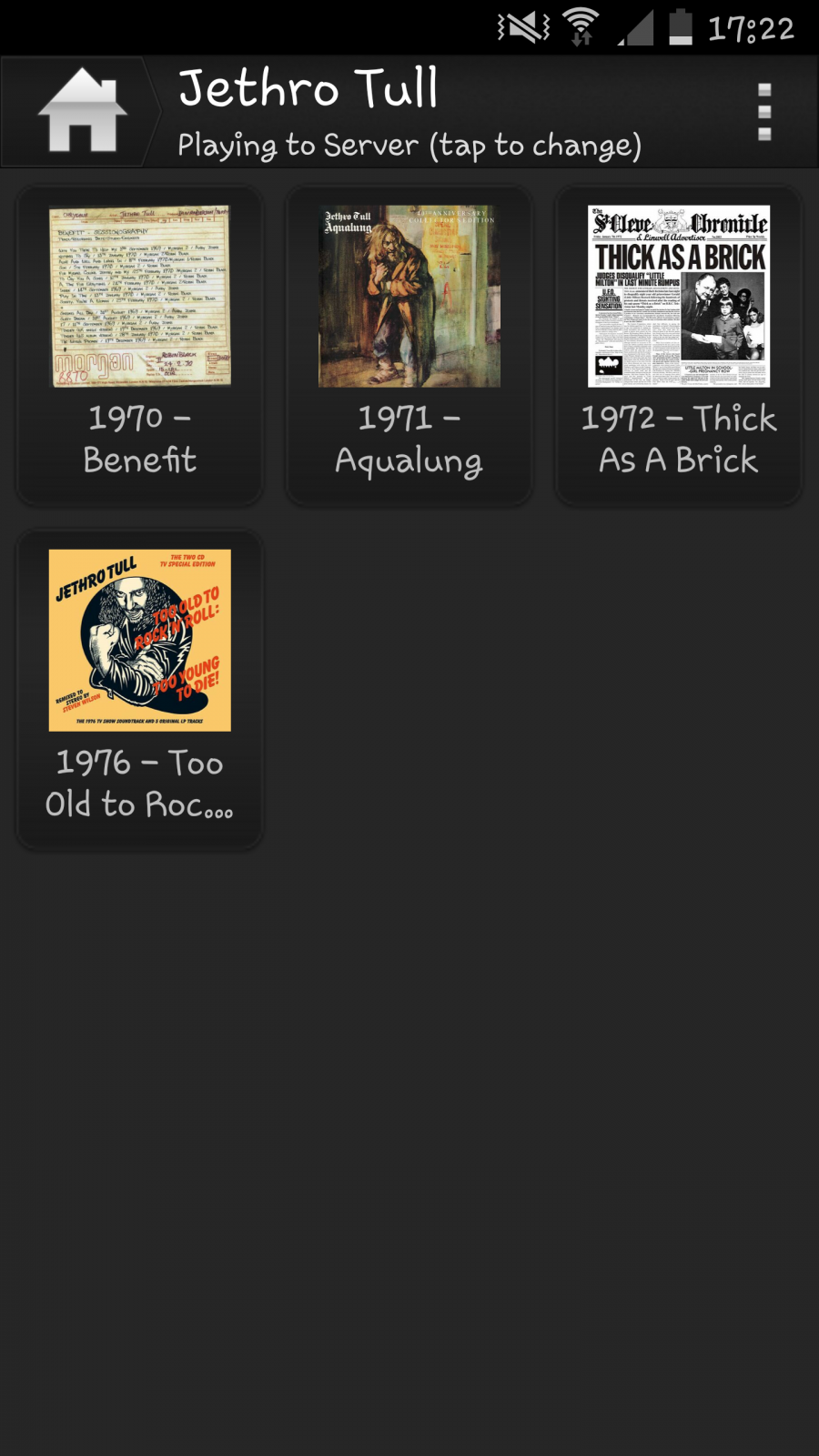Tap the home icon

[82, 111]
